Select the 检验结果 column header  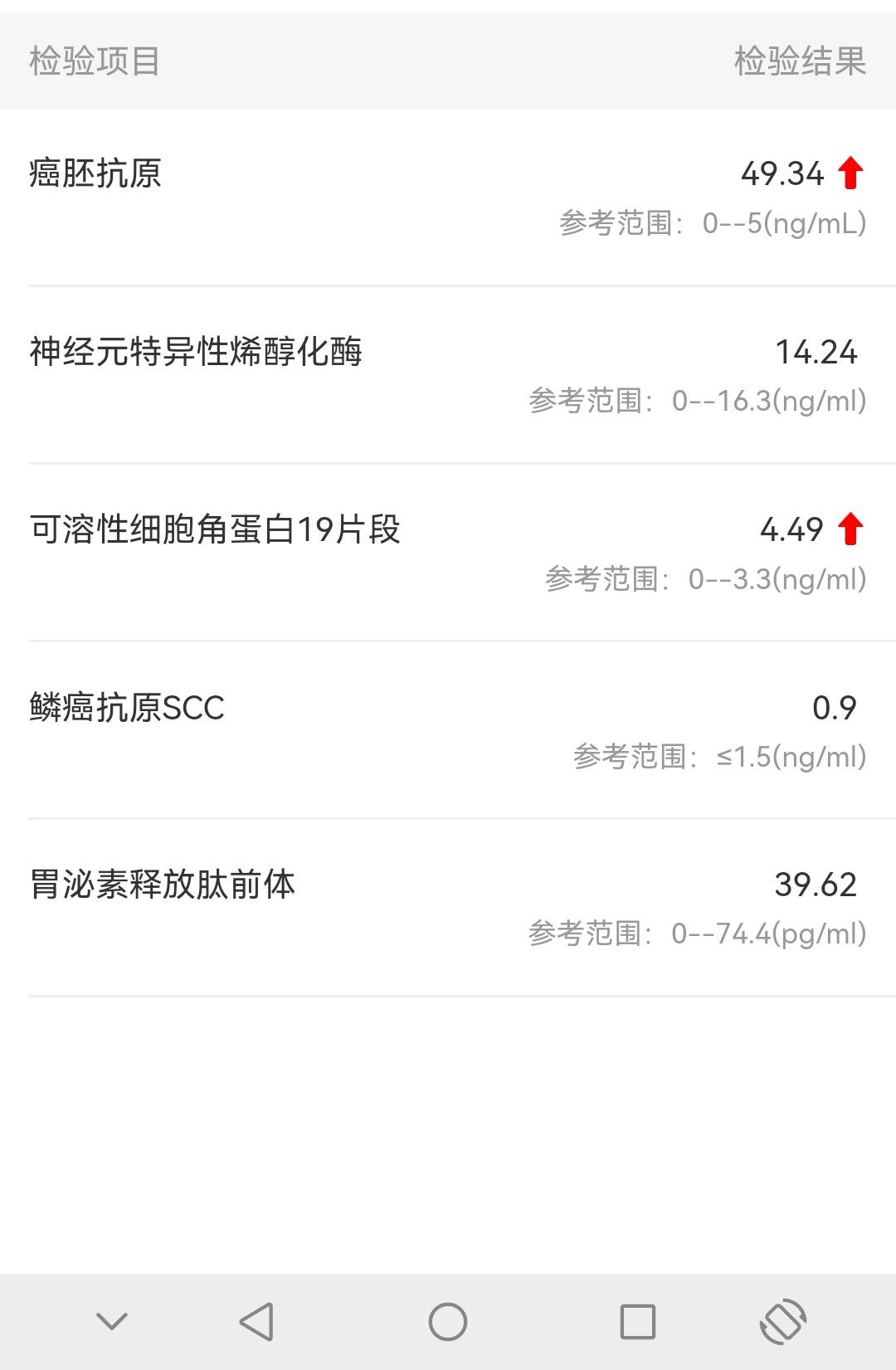click(801, 61)
